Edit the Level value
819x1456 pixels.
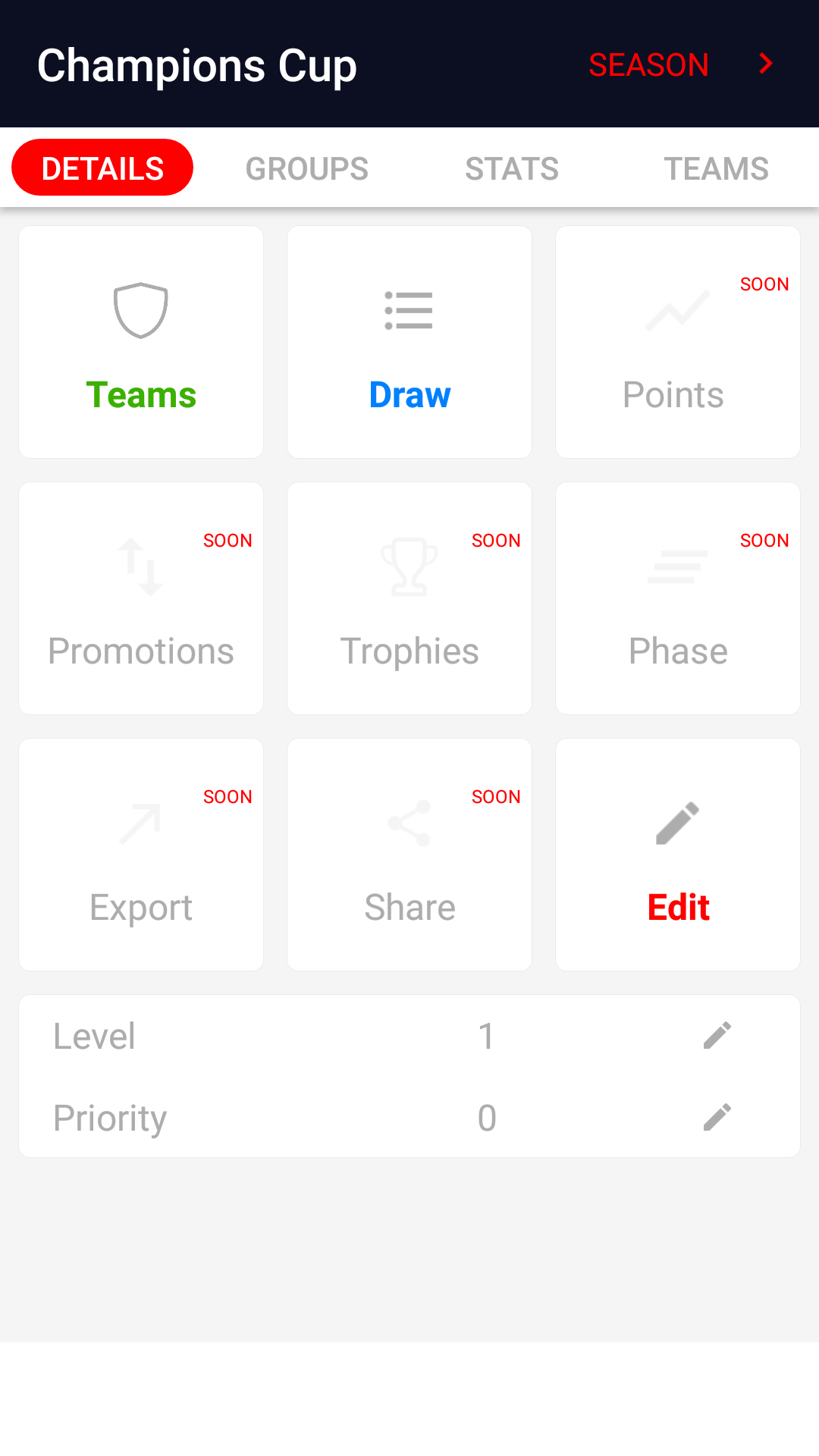click(x=717, y=1035)
